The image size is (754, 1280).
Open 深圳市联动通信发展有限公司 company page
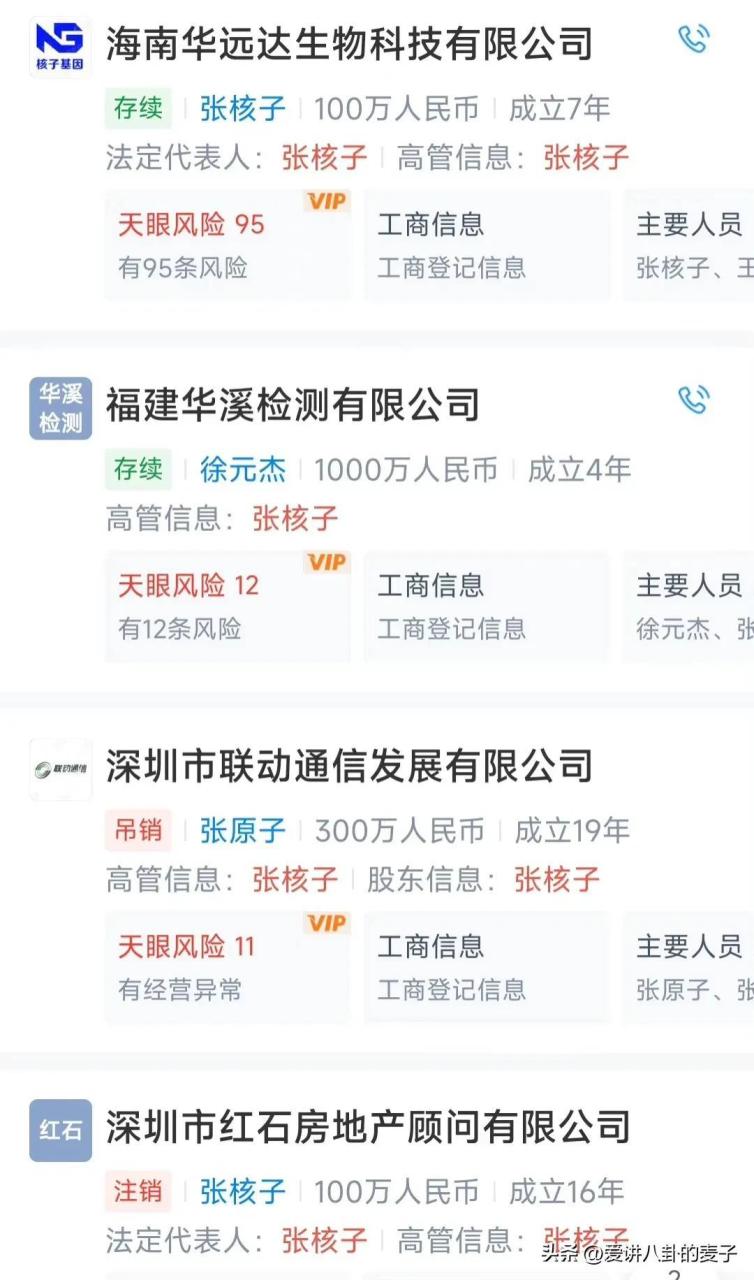[349, 766]
